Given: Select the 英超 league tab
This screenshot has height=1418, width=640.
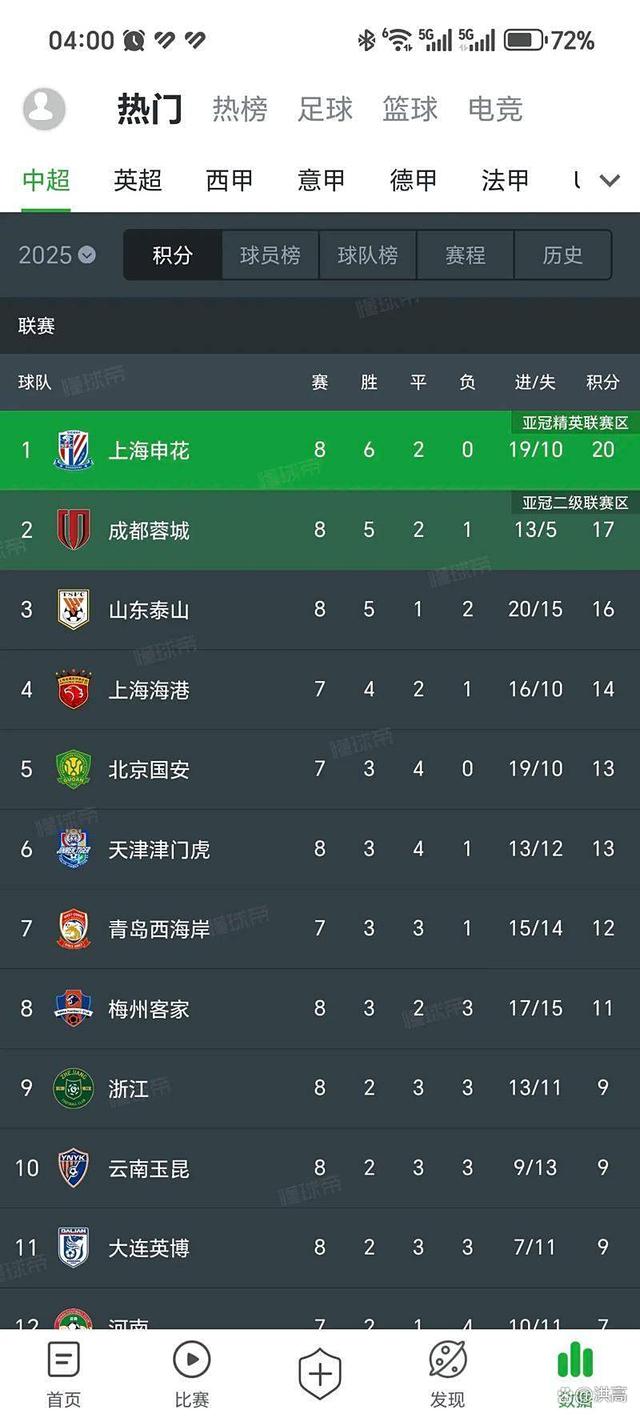Looking at the screenshot, I should pyautogui.click(x=138, y=180).
